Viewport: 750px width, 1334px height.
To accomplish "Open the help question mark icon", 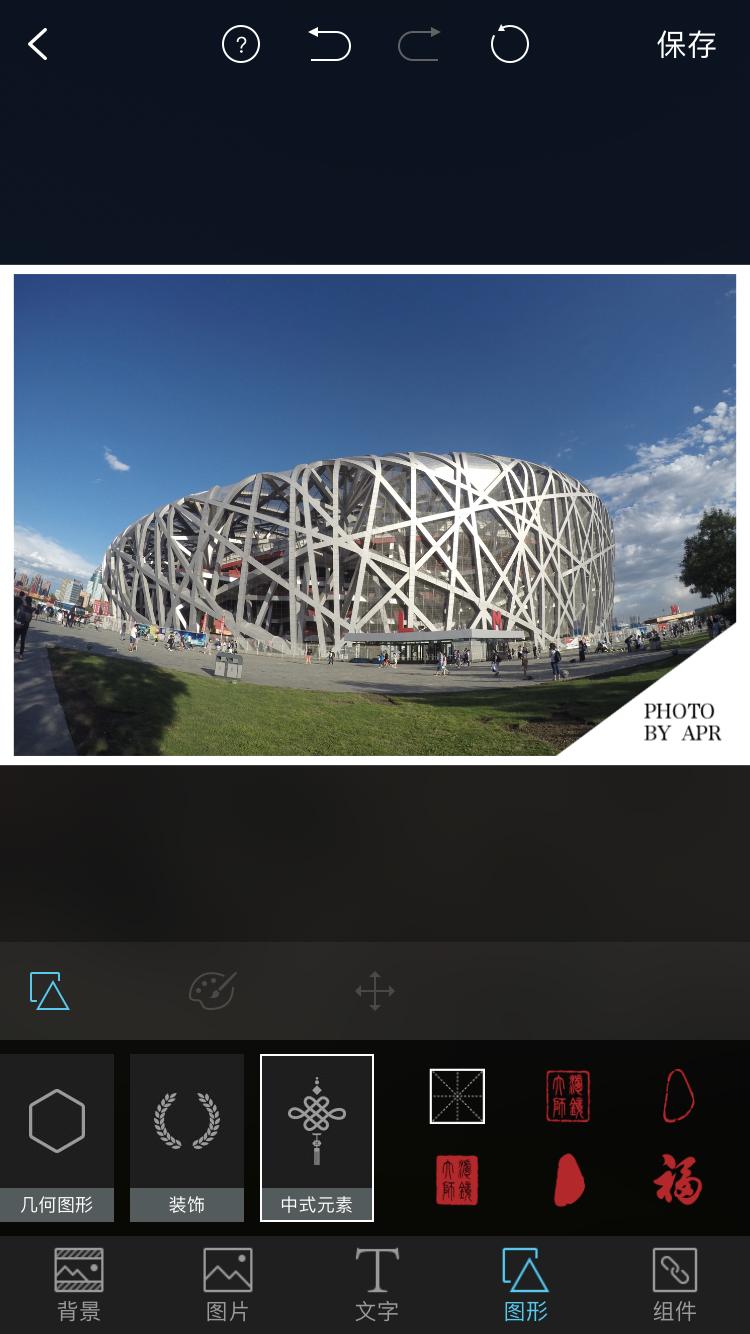I will (240, 44).
